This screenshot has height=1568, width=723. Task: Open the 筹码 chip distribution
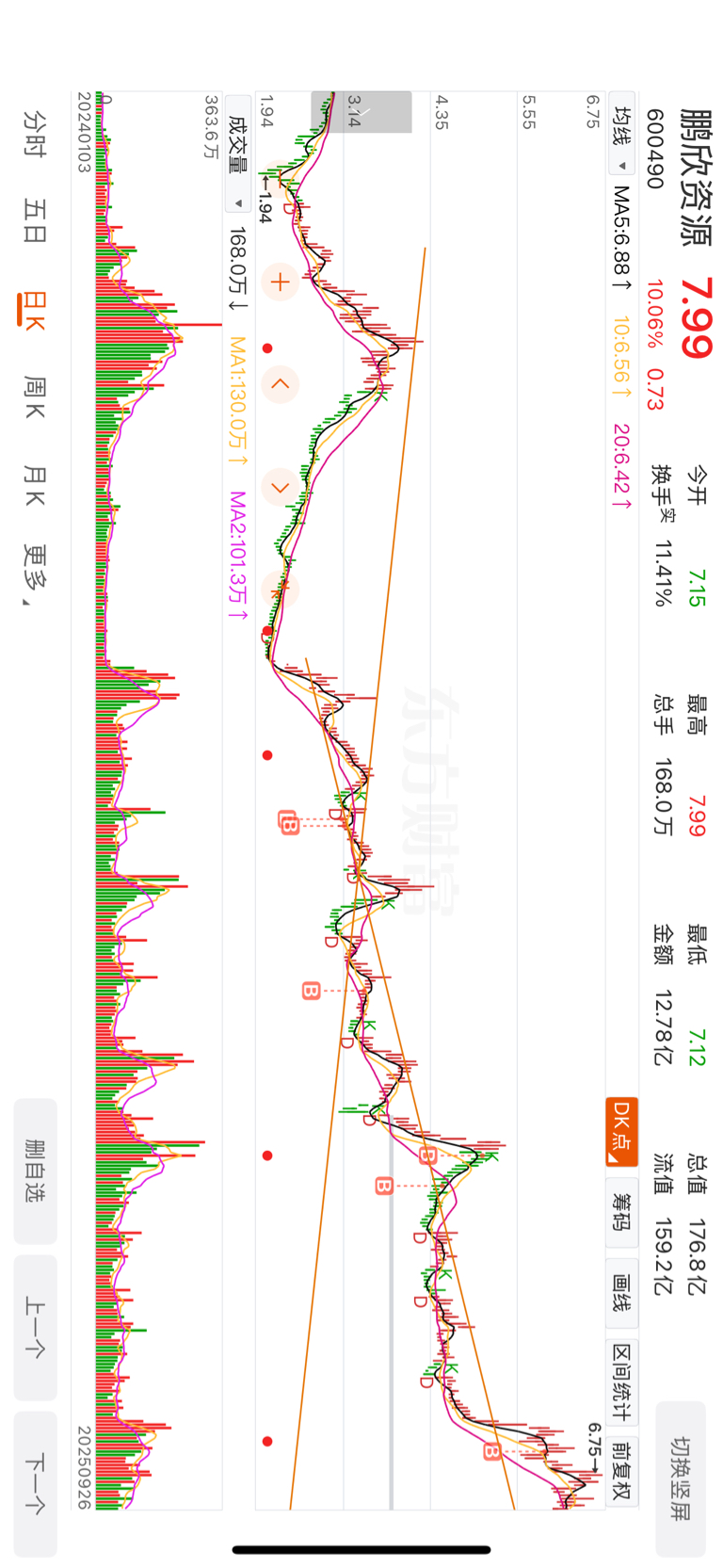(621, 1212)
